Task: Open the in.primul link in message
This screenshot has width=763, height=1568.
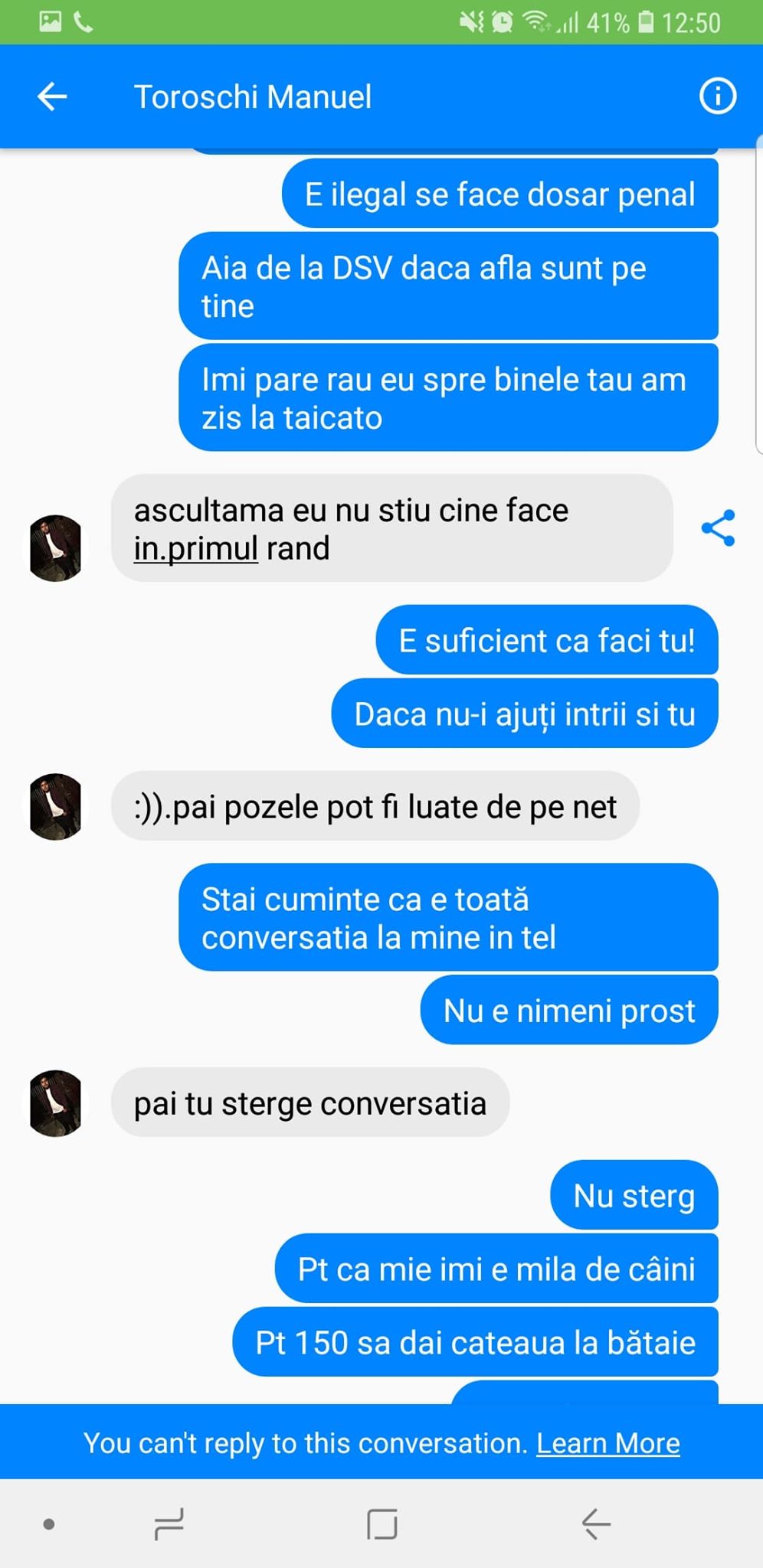Action: 195,549
